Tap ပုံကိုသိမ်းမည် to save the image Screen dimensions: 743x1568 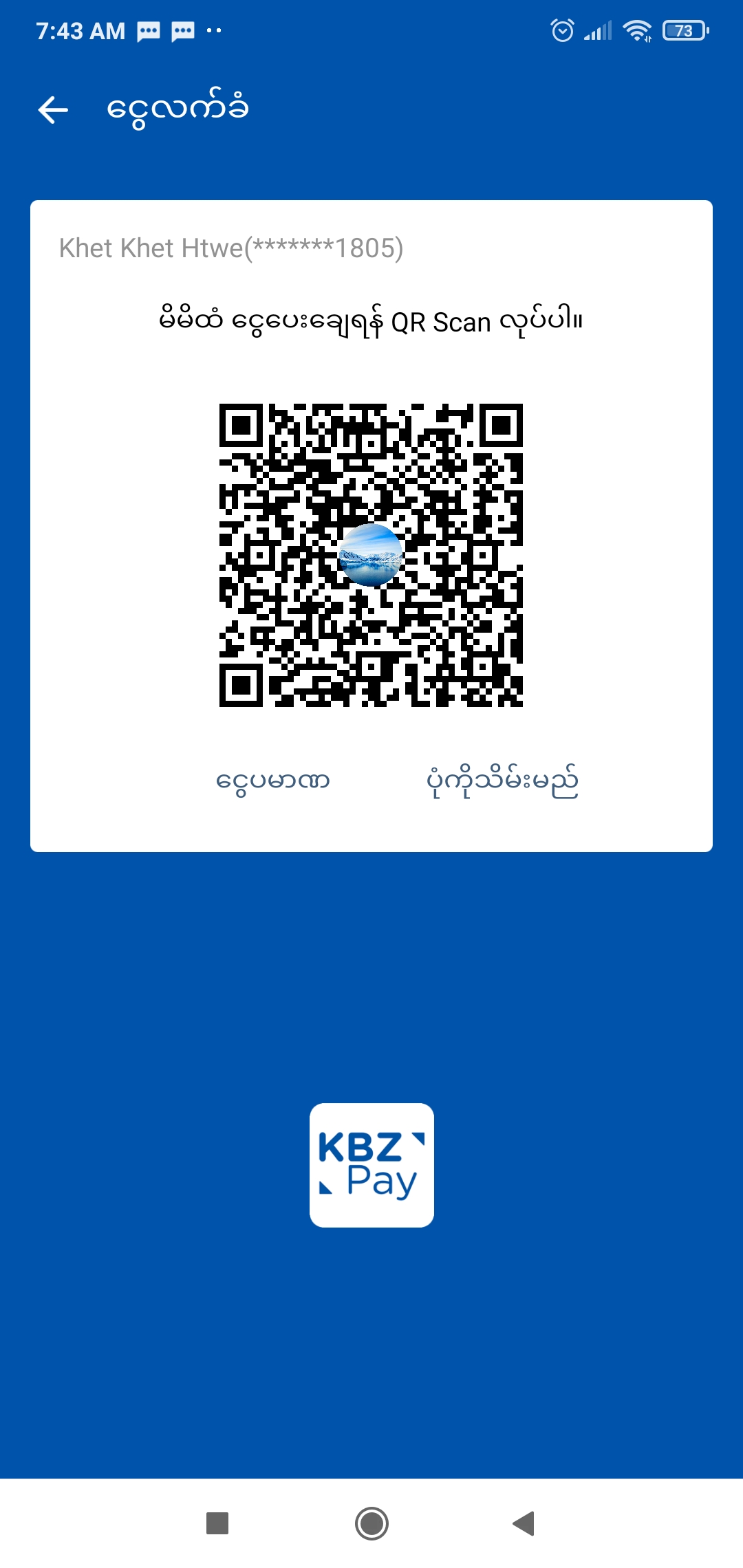[x=502, y=782]
